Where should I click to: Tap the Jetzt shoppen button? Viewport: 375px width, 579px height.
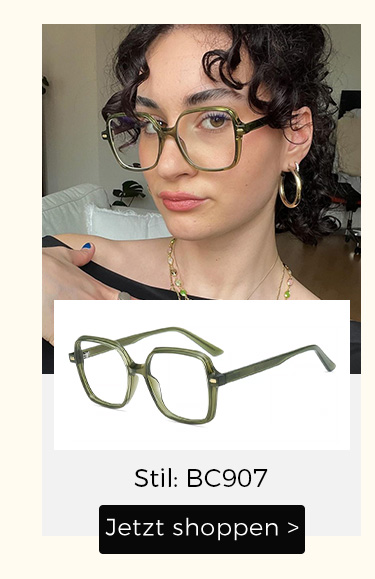tap(202, 529)
